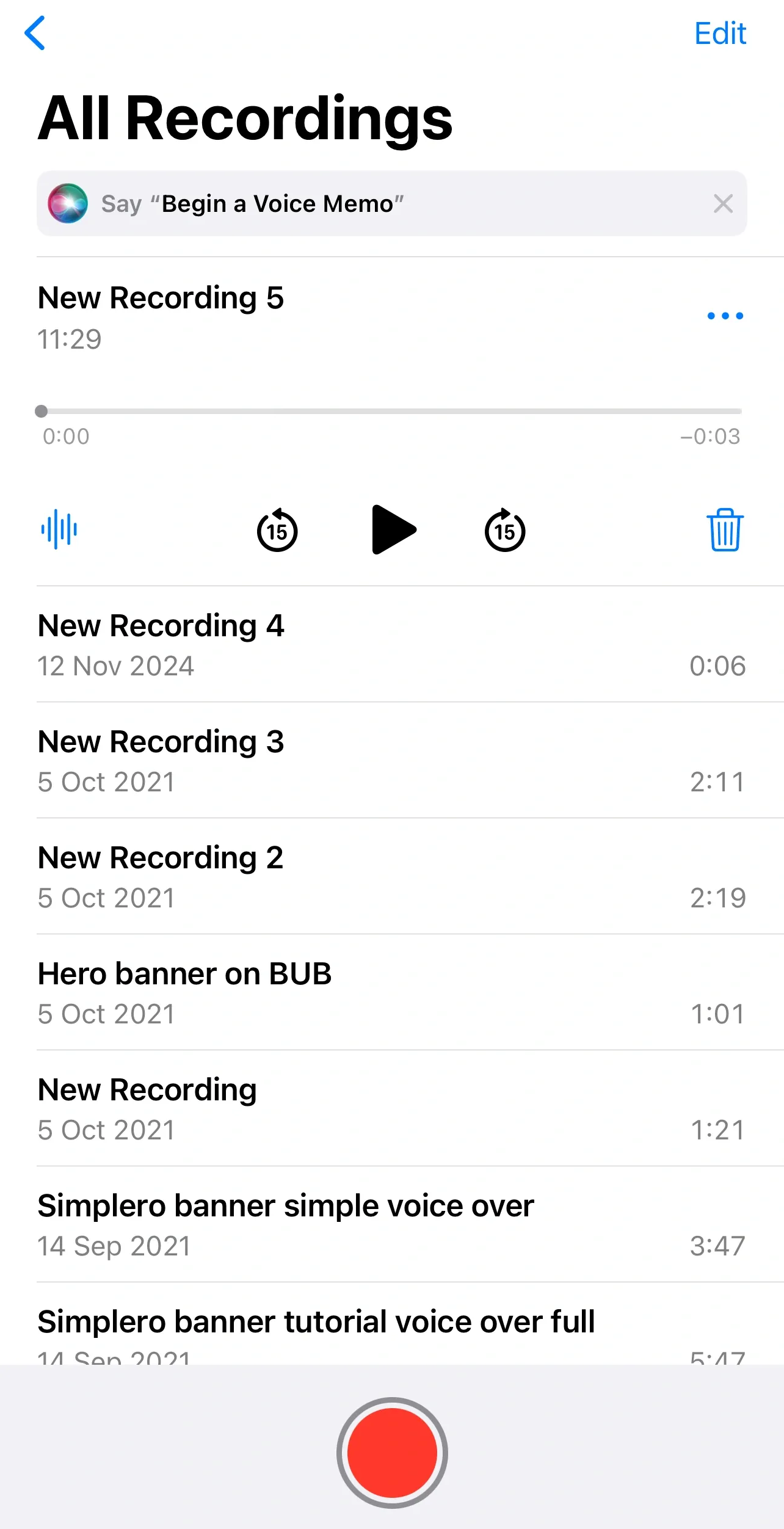Start a new recording with red button
The image size is (784, 1529).
(392, 1453)
